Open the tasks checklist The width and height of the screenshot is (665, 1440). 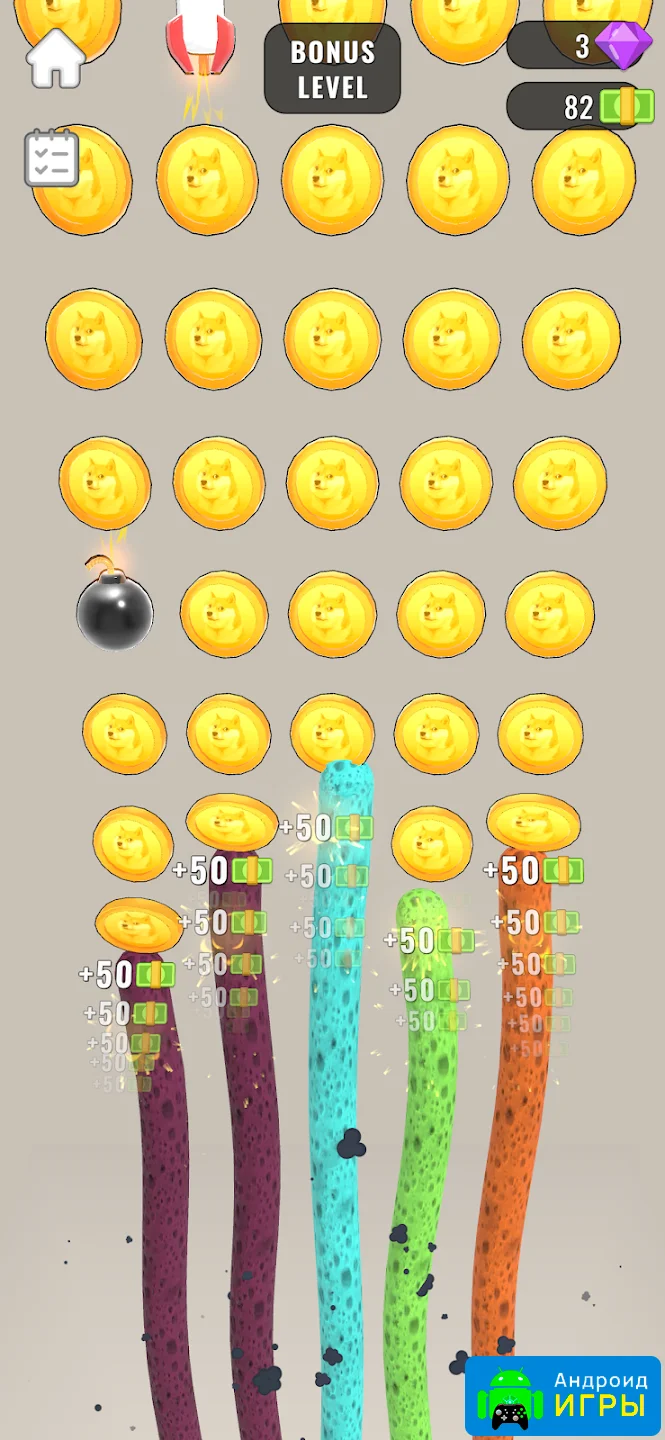52,158
